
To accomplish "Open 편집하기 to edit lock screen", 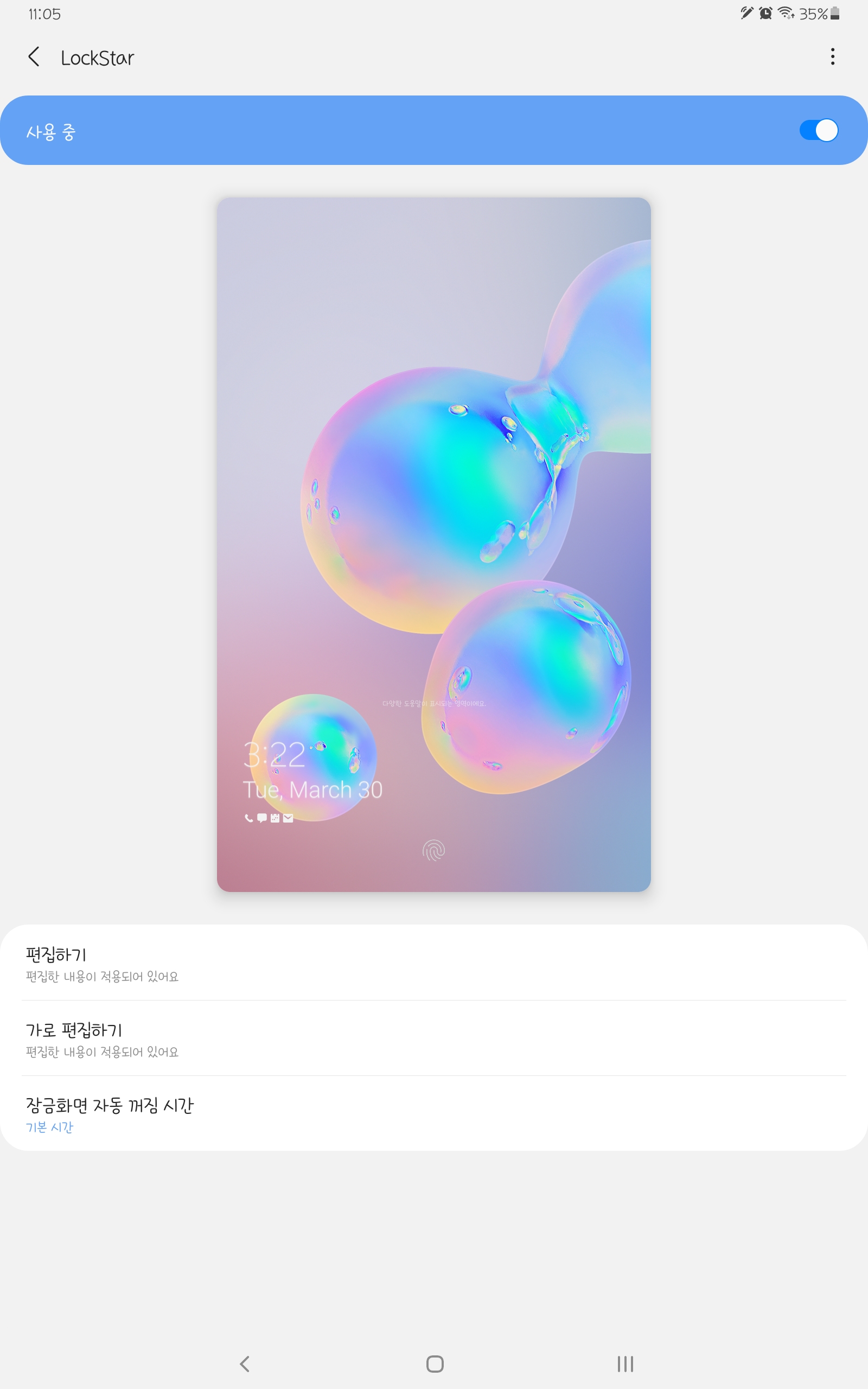I will [x=433, y=963].
